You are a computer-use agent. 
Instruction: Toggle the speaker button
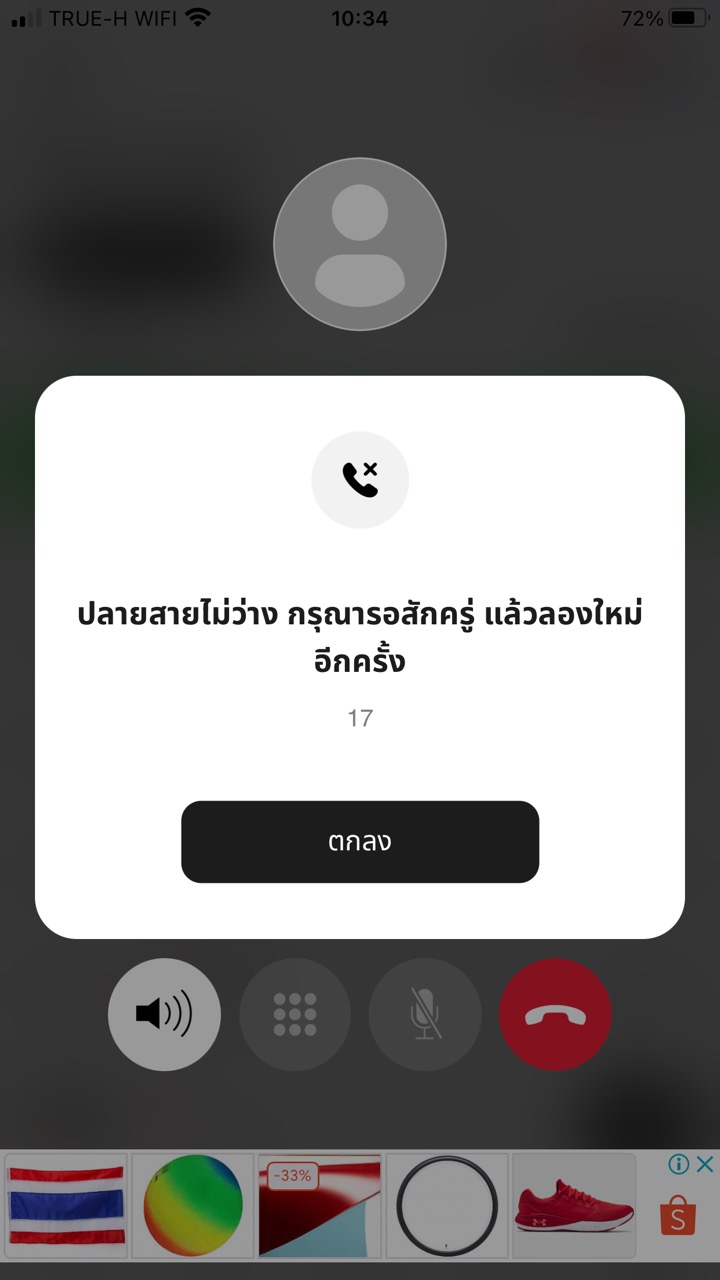(x=164, y=1014)
